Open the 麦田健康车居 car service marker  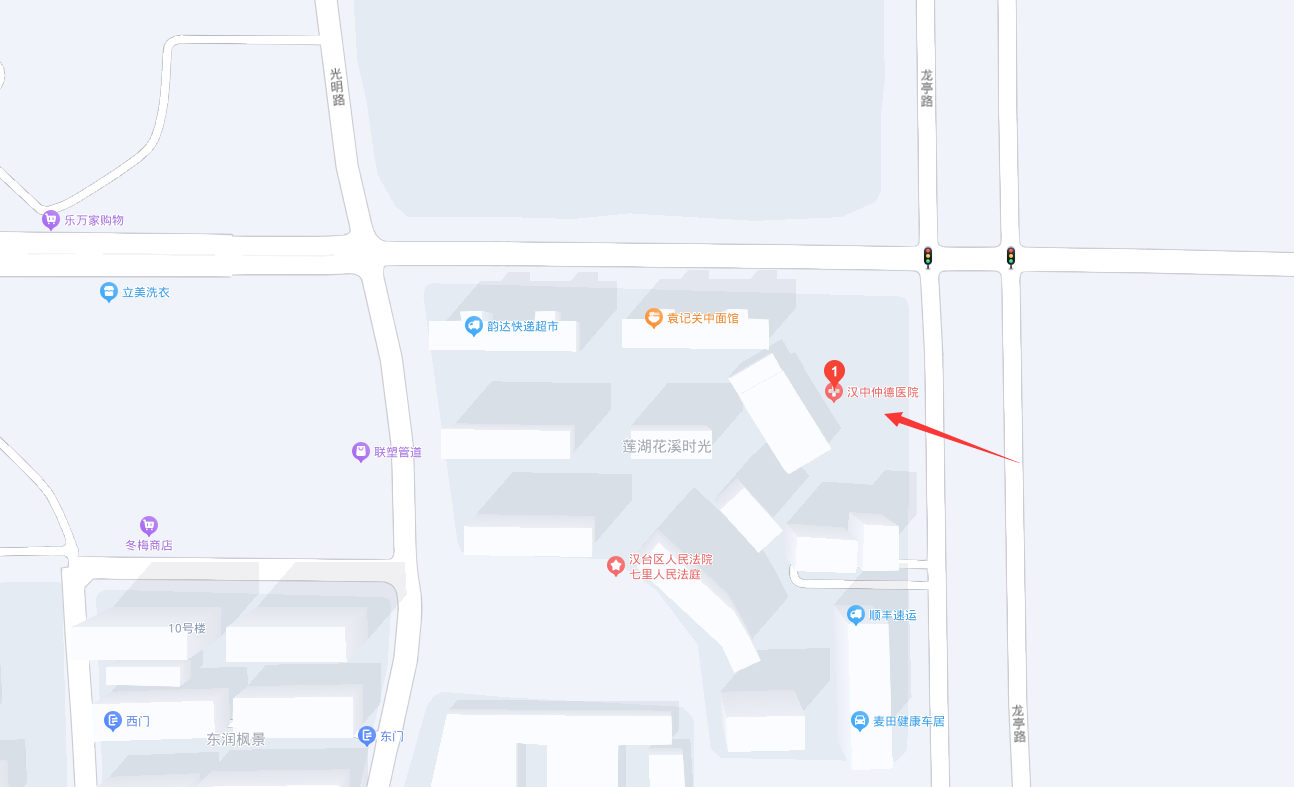pyautogui.click(x=859, y=721)
